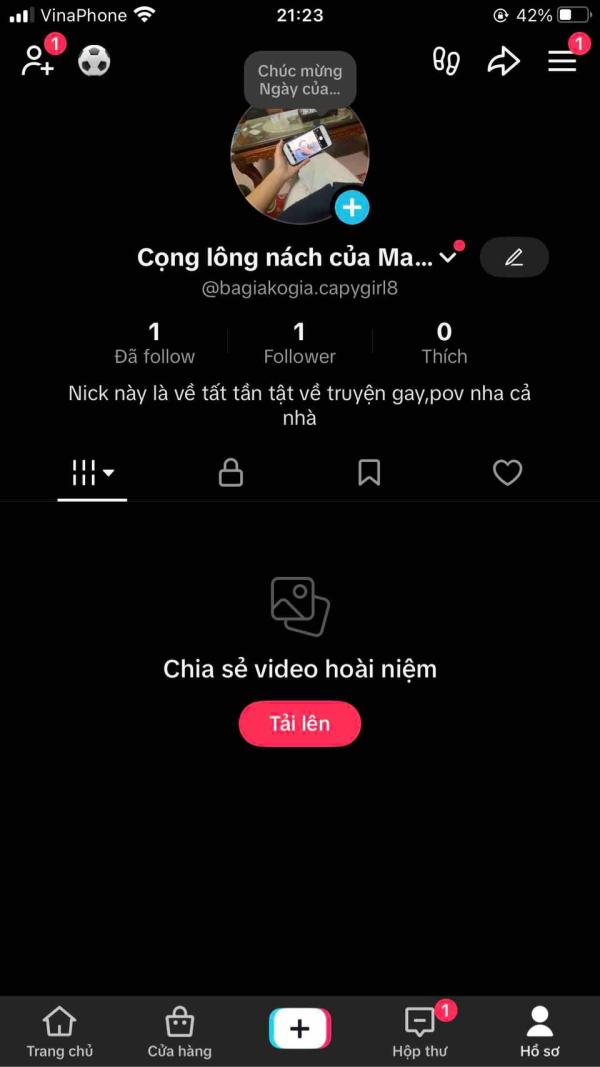Open the add friends icon
The image size is (600, 1067).
[x=38, y=60]
